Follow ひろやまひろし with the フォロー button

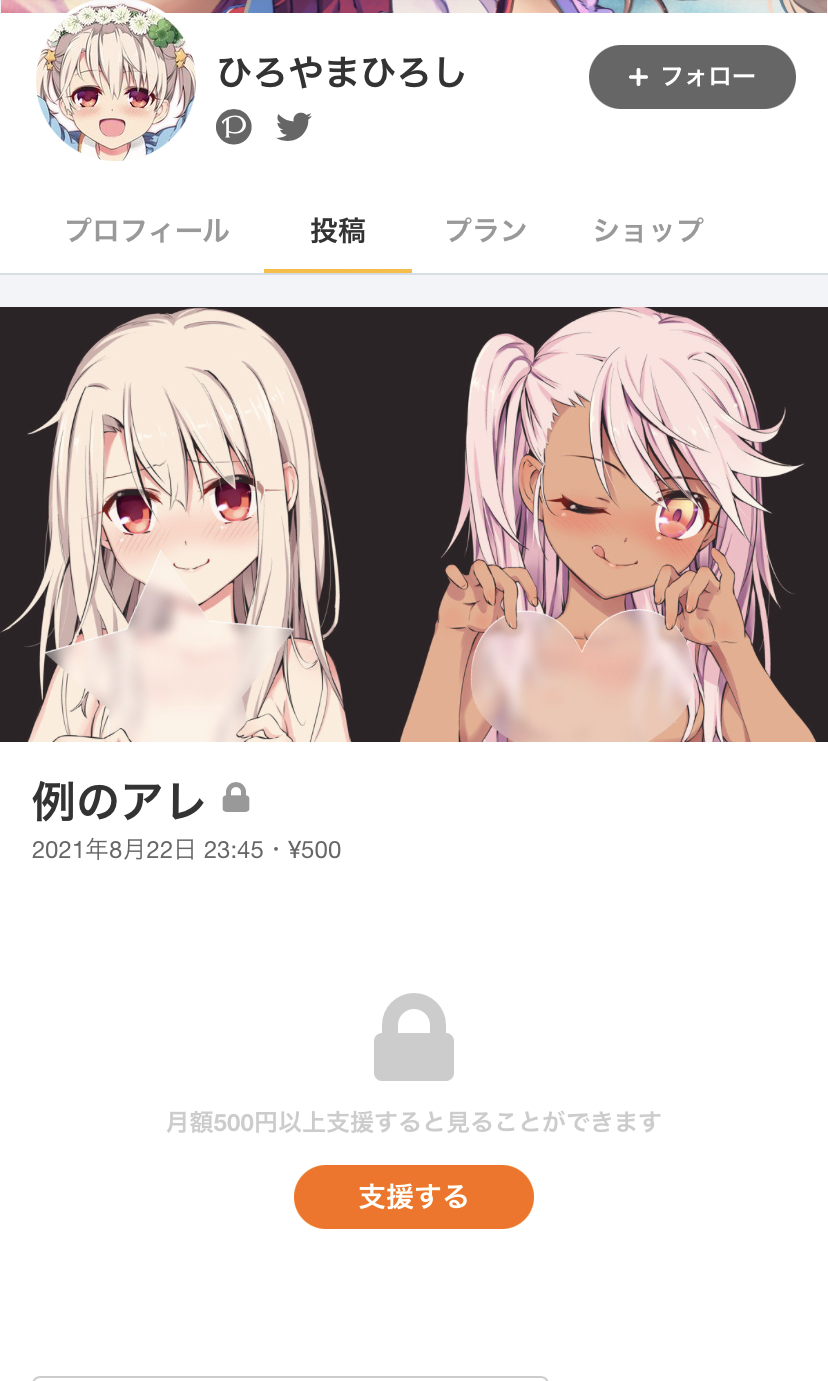(692, 77)
